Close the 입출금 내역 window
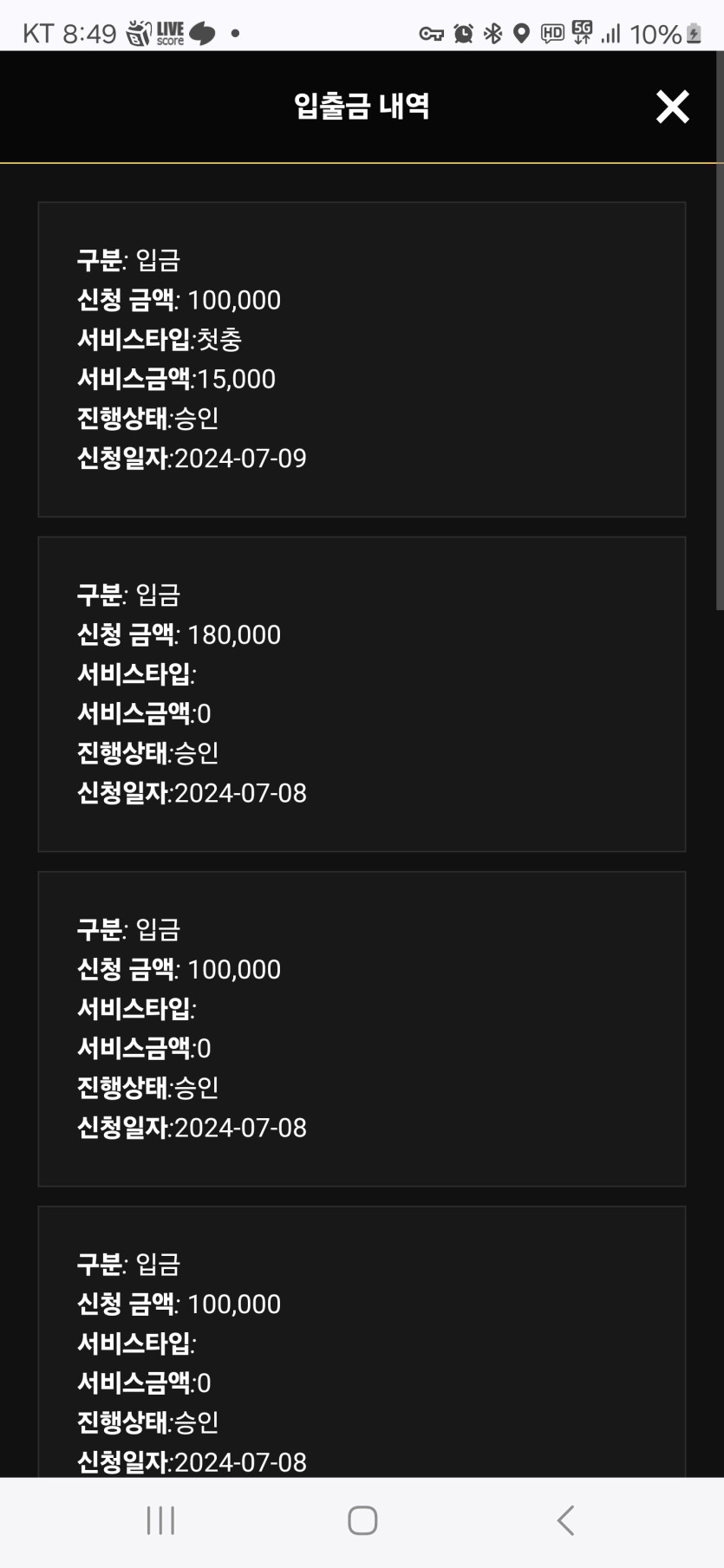This screenshot has width=724, height=1568. [x=672, y=107]
